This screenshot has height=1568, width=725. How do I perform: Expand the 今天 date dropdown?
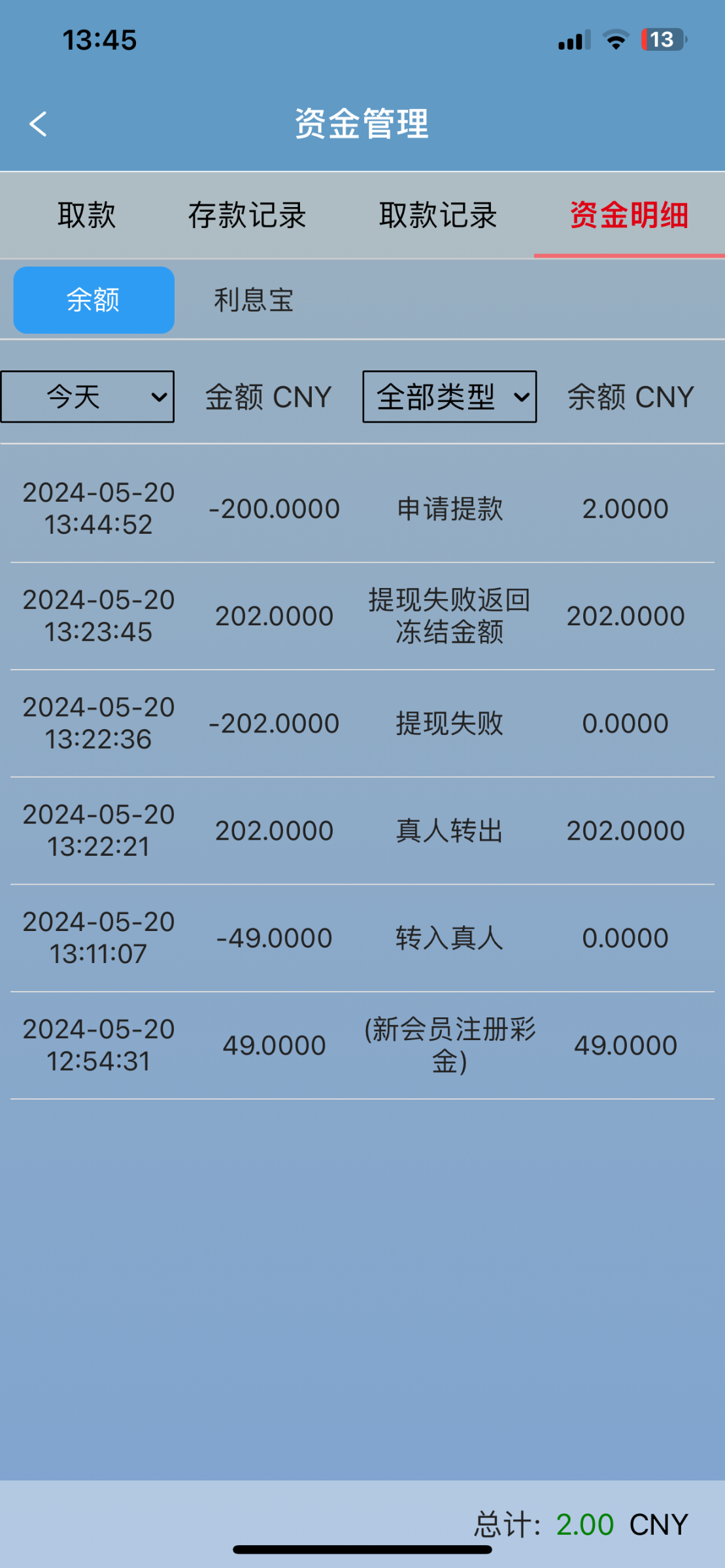[88, 397]
